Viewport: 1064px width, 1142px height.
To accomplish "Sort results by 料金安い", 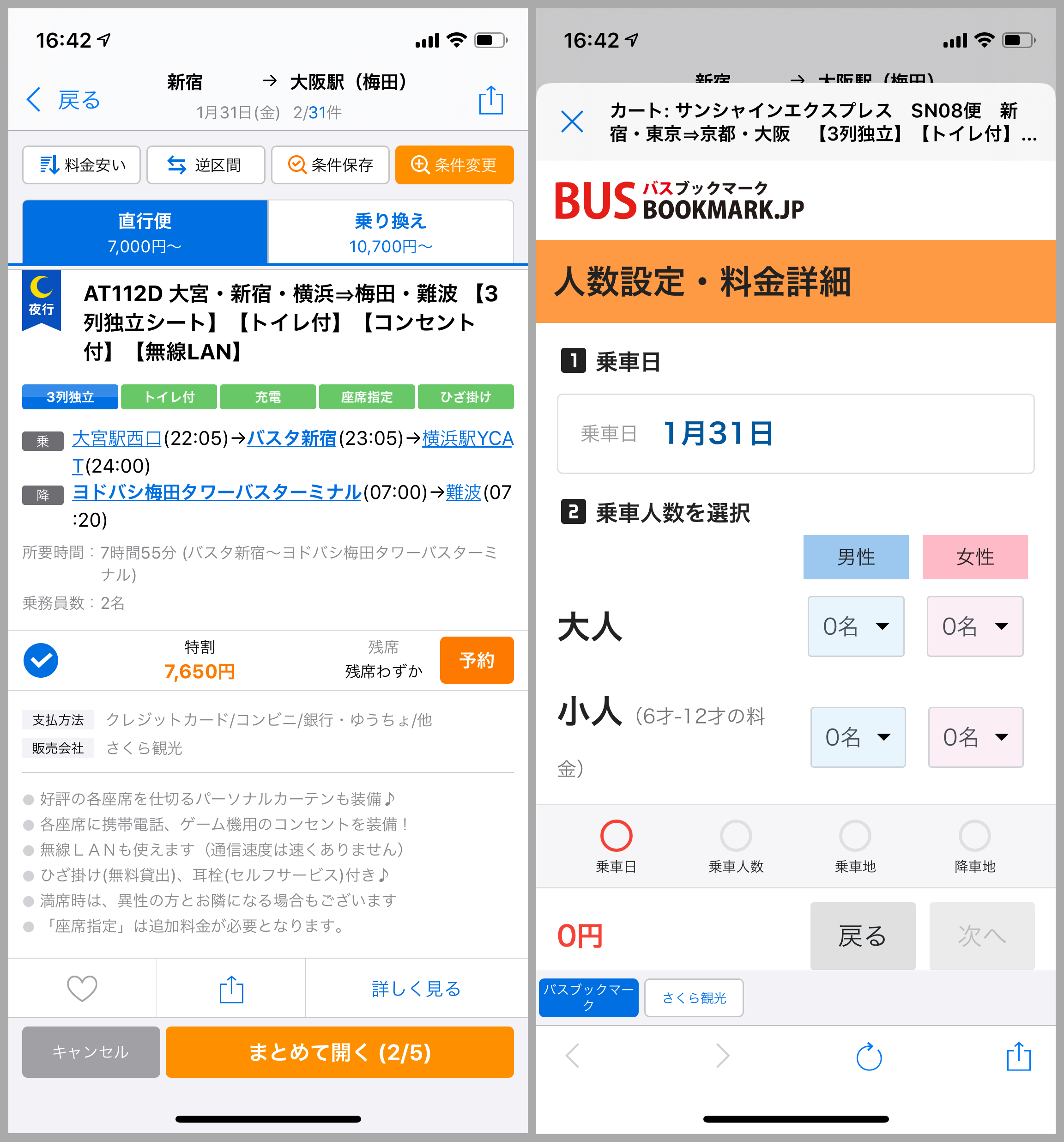I will pos(82,165).
